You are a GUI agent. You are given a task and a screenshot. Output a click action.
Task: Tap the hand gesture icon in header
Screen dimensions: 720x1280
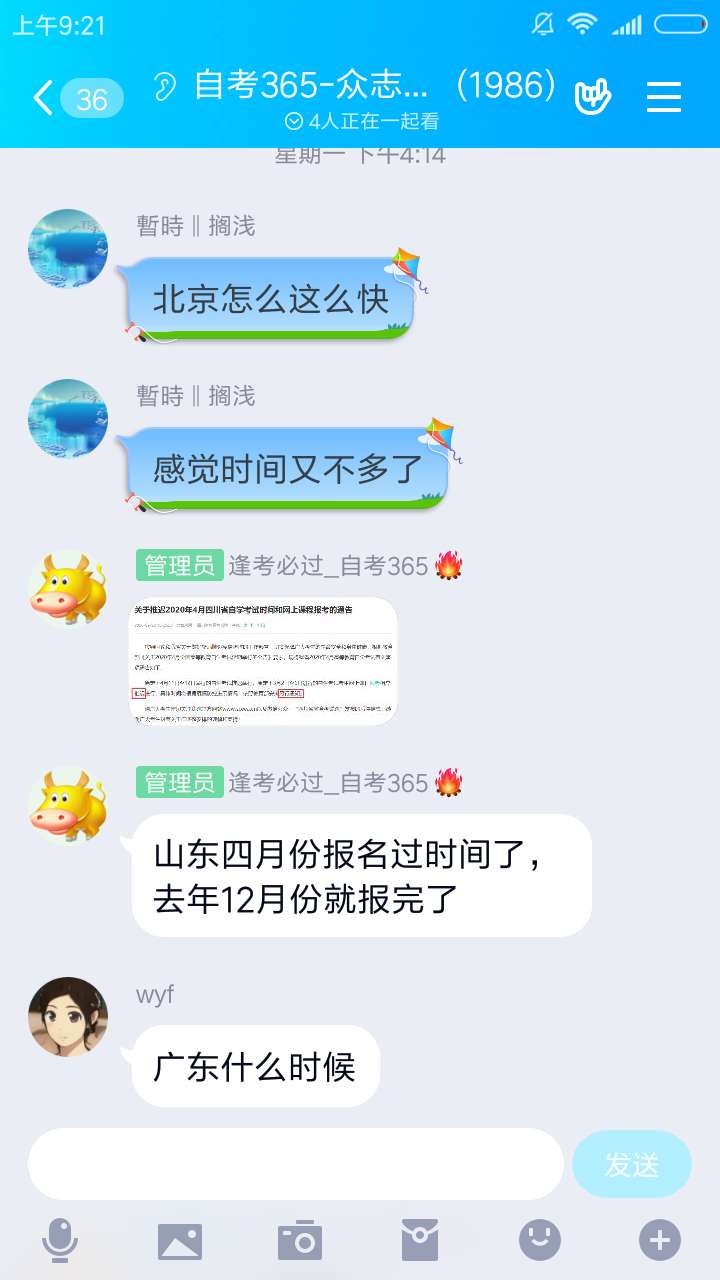coord(593,97)
